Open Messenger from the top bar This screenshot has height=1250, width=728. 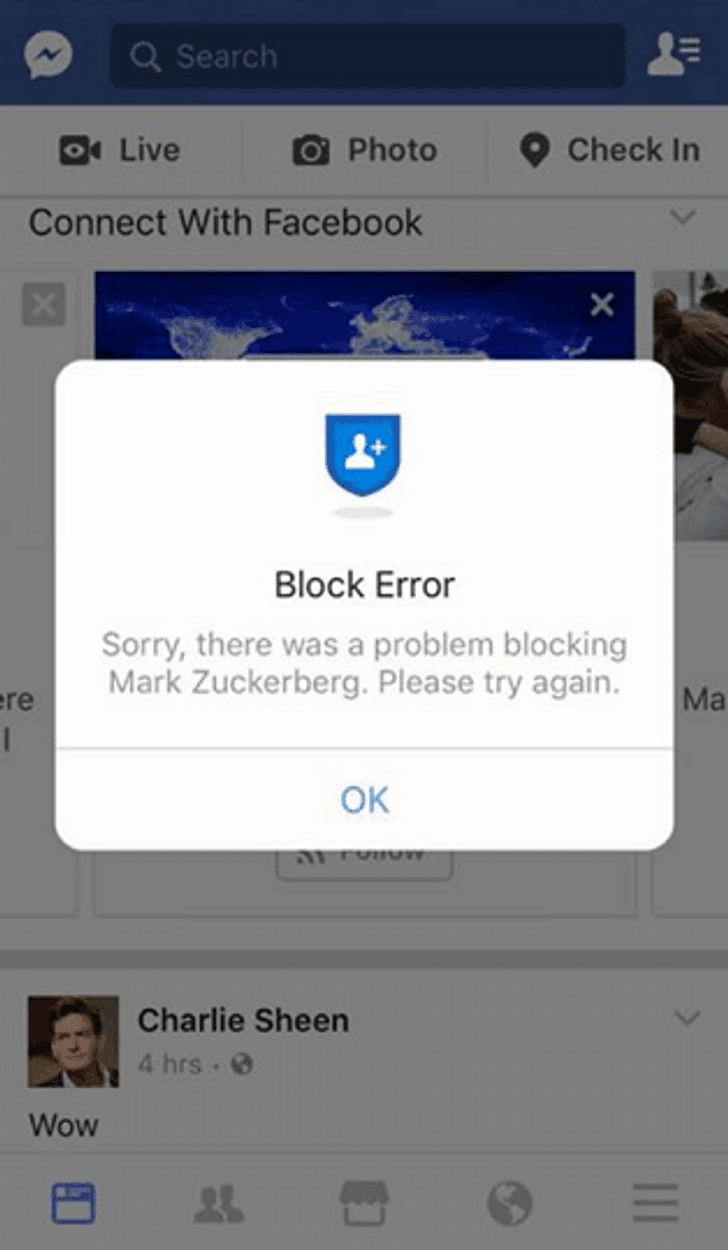coord(48,55)
